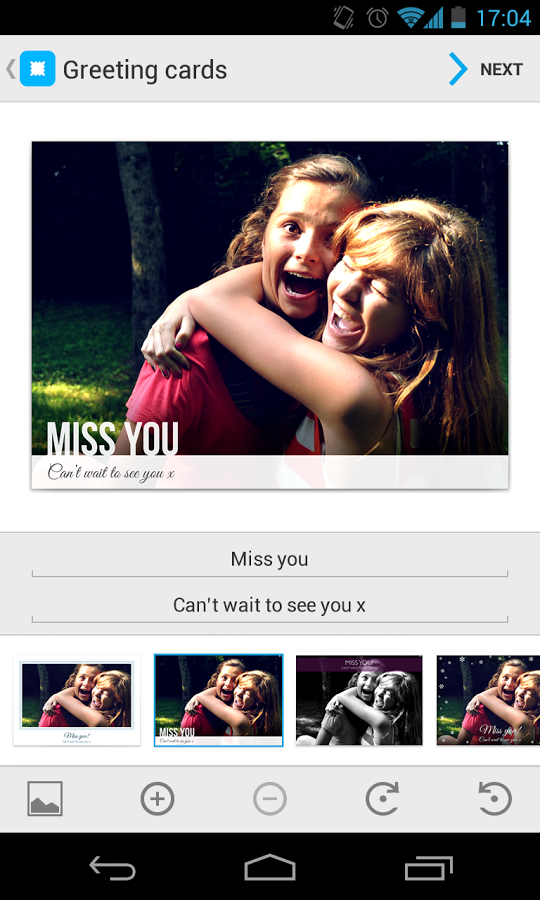The width and height of the screenshot is (540, 900).
Task: Open the photo picker icon
Action: [45, 798]
